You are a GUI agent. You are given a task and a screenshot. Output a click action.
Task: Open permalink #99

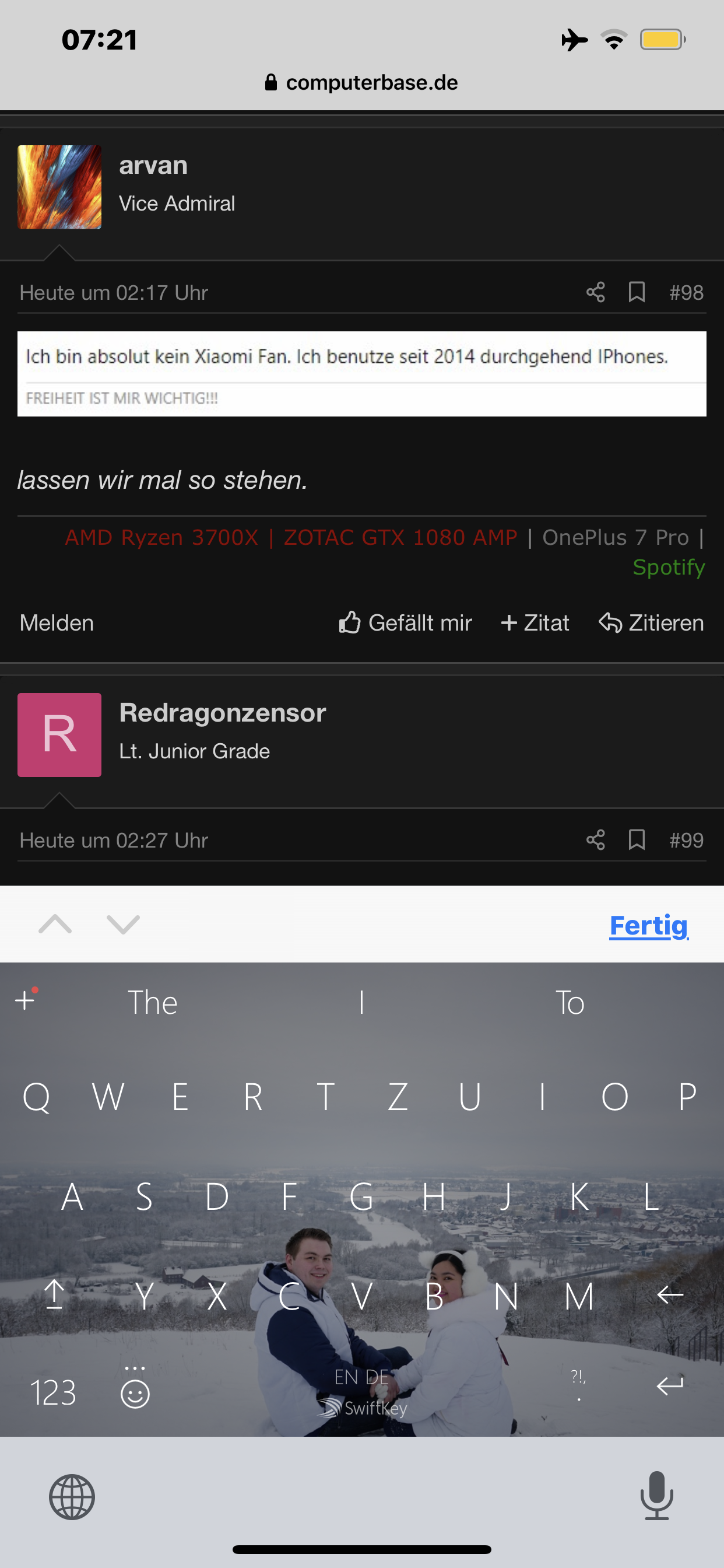click(686, 841)
